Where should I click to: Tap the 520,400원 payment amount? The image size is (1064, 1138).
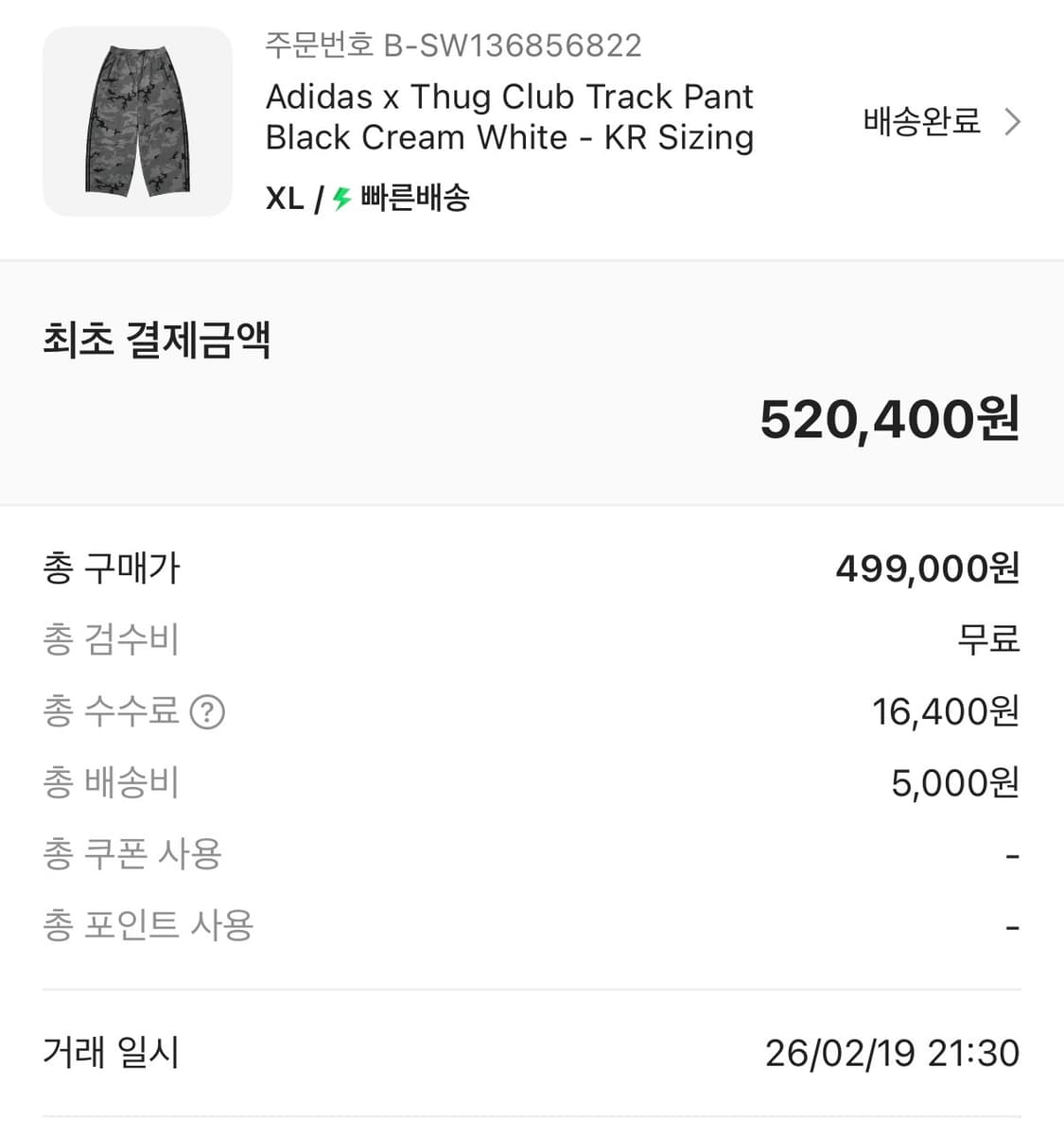tap(889, 419)
